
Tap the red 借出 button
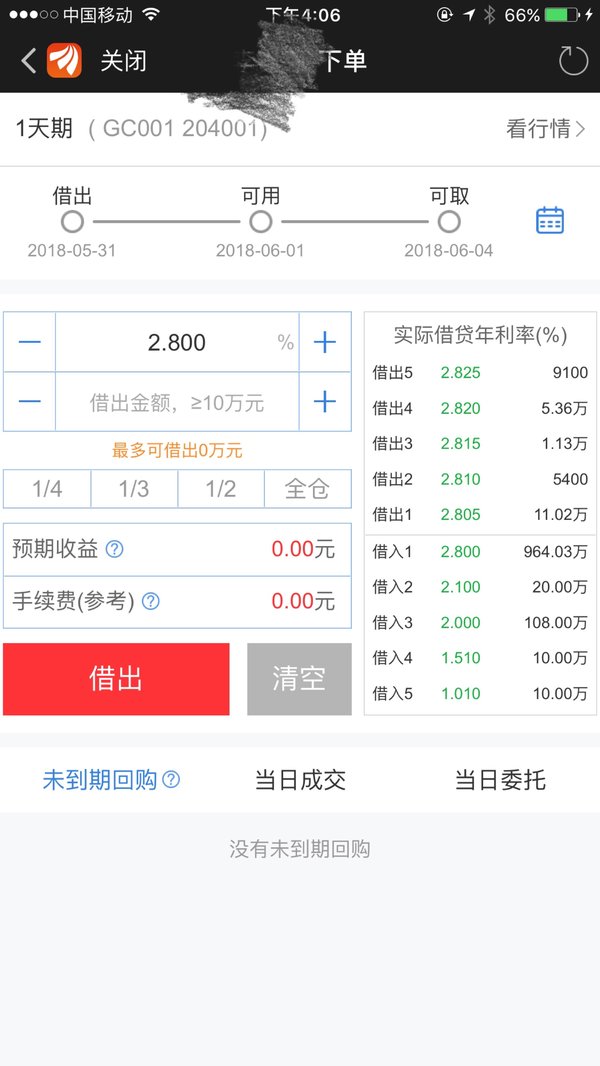click(116, 678)
